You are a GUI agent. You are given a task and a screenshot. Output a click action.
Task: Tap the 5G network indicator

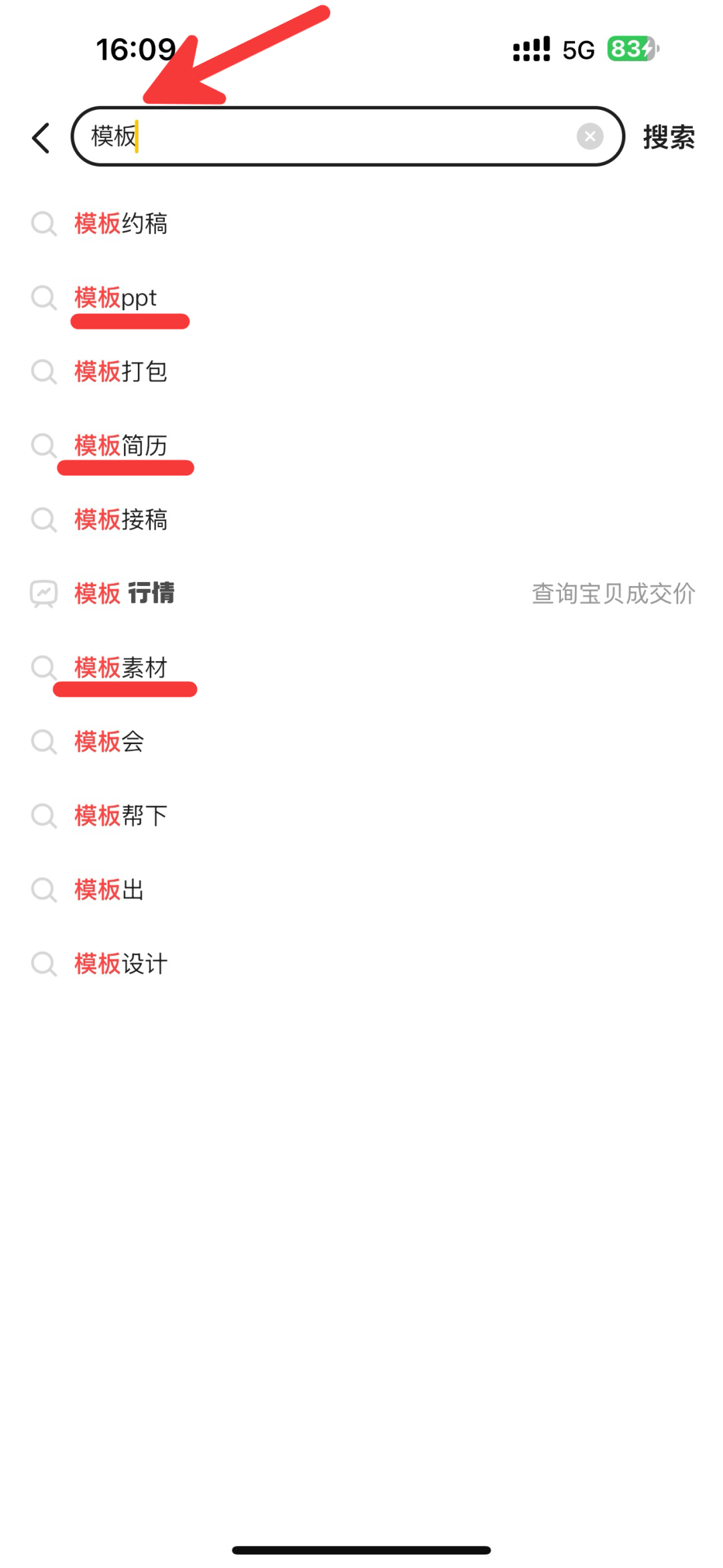coord(578,48)
